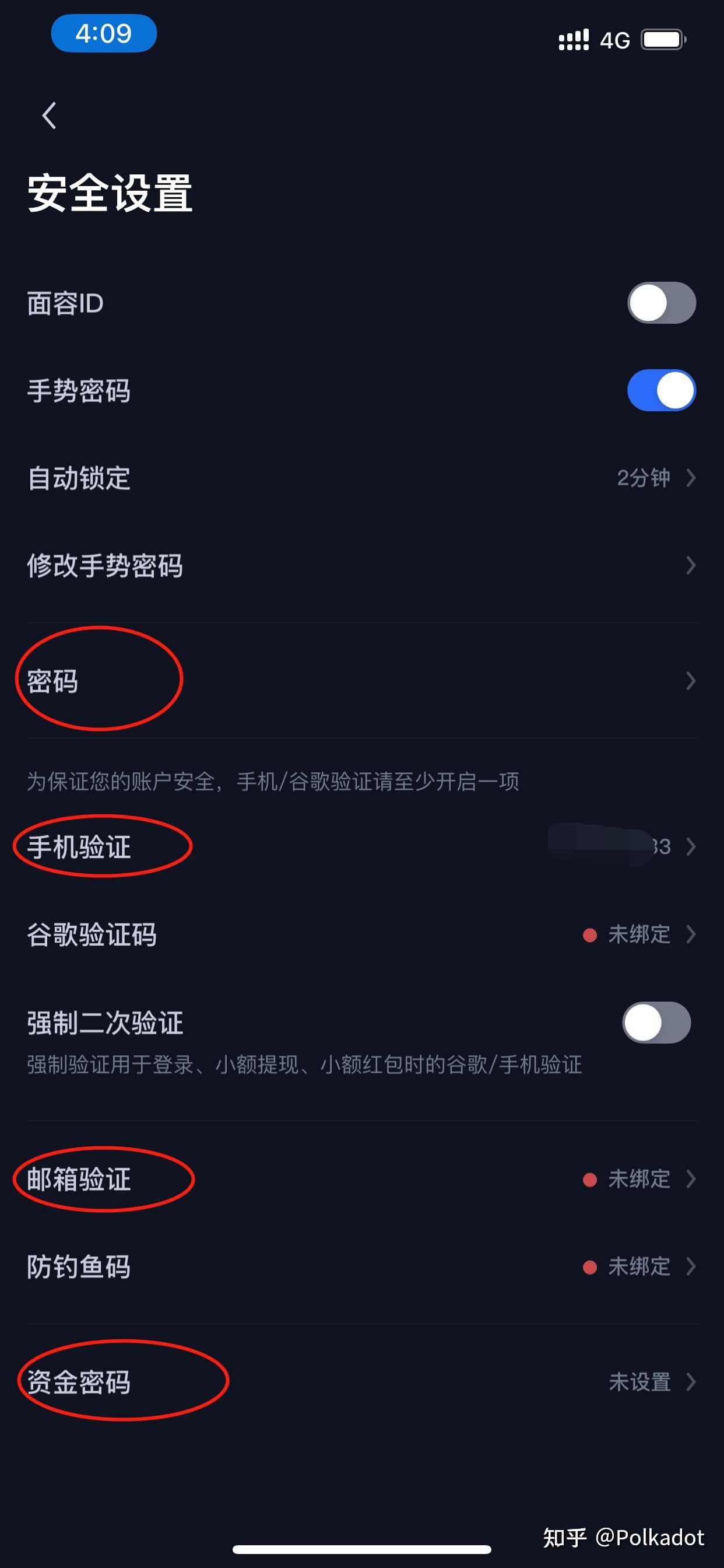The image size is (724, 1568).
Task: Set up the 防钓鱼码
Action: pyautogui.click(x=361, y=1266)
